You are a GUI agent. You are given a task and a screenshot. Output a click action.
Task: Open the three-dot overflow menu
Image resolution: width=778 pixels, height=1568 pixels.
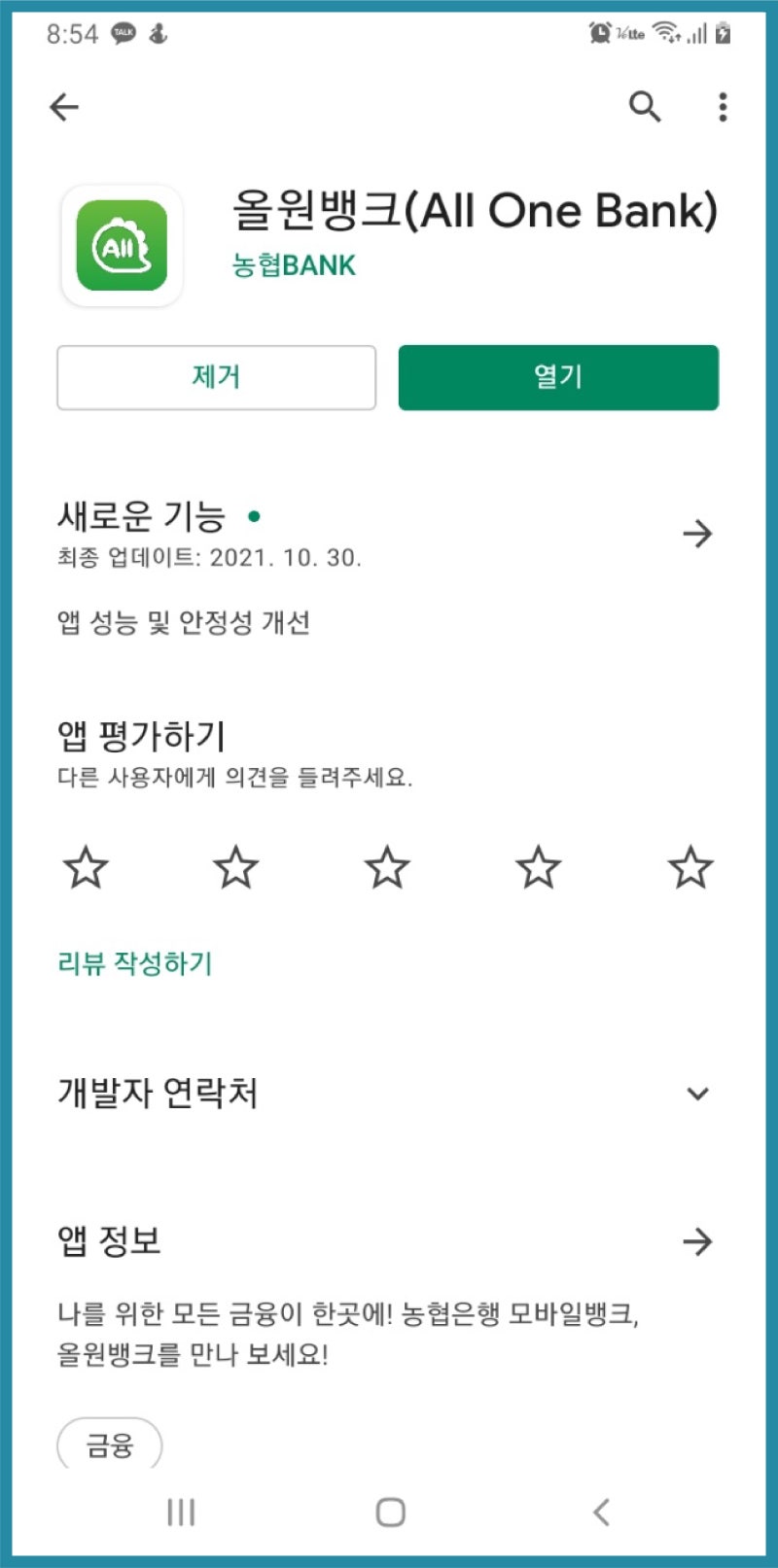click(x=722, y=107)
